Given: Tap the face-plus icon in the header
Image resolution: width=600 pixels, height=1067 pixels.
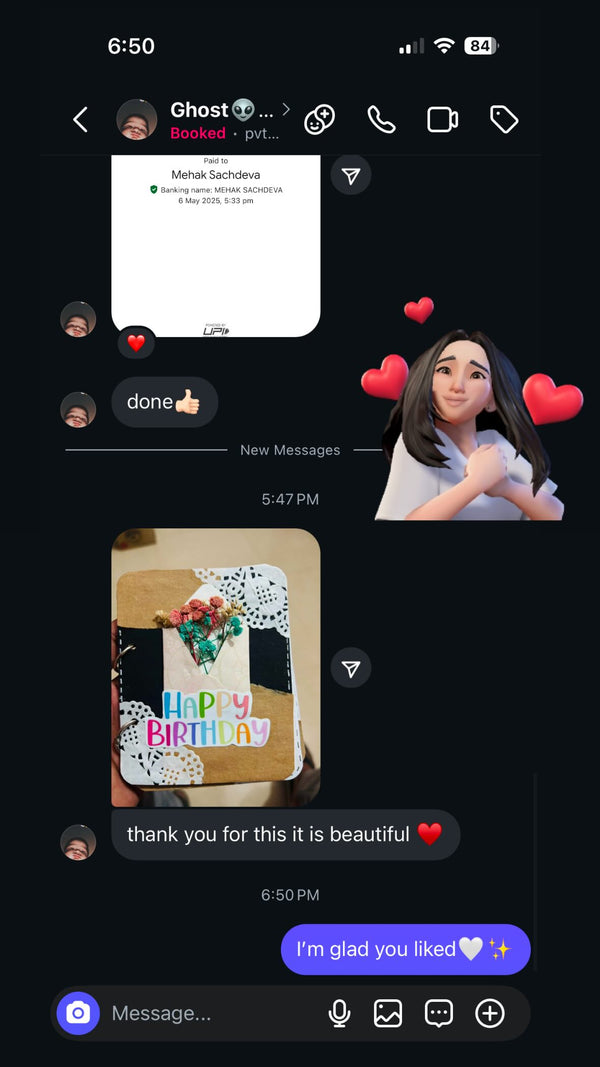Looking at the screenshot, I should [x=319, y=120].
